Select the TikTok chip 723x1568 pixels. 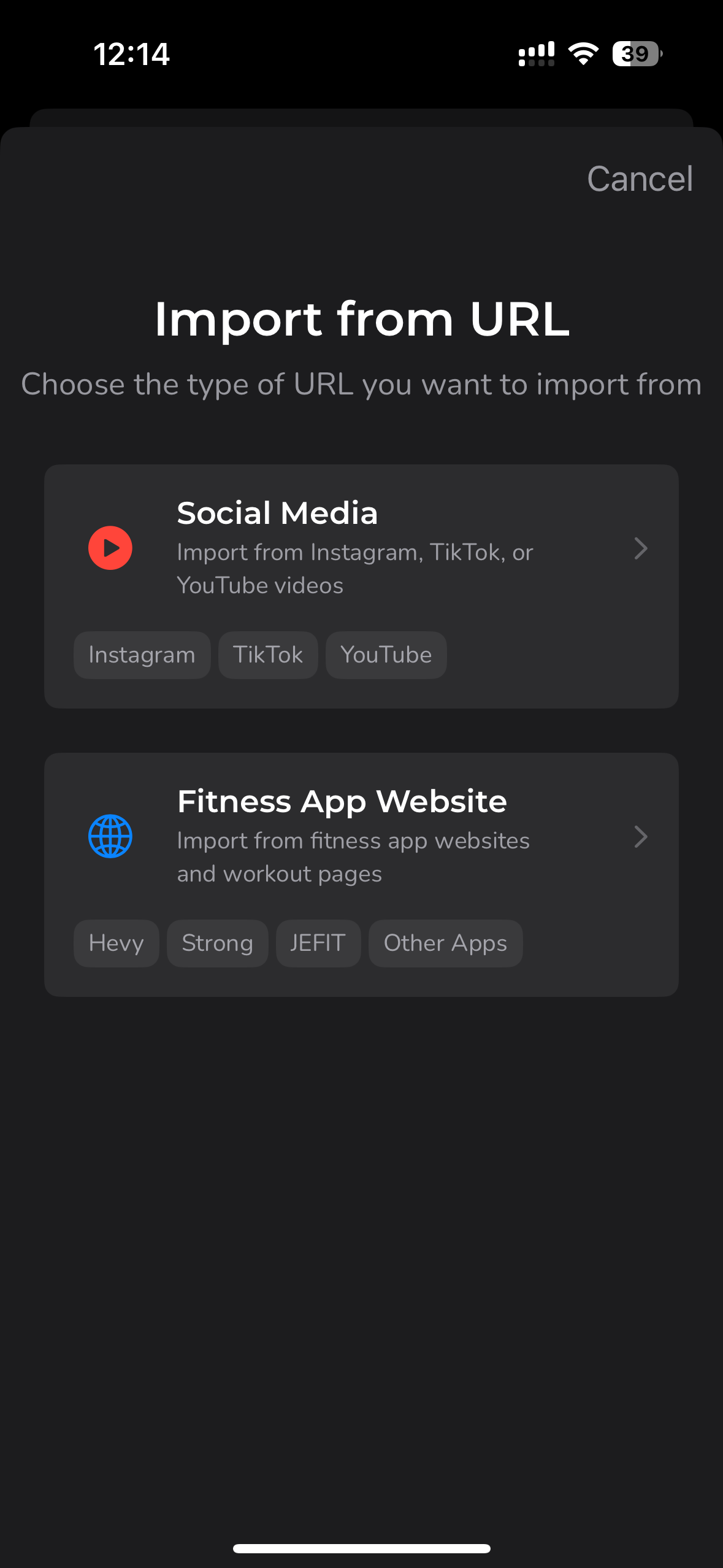pyautogui.click(x=268, y=655)
